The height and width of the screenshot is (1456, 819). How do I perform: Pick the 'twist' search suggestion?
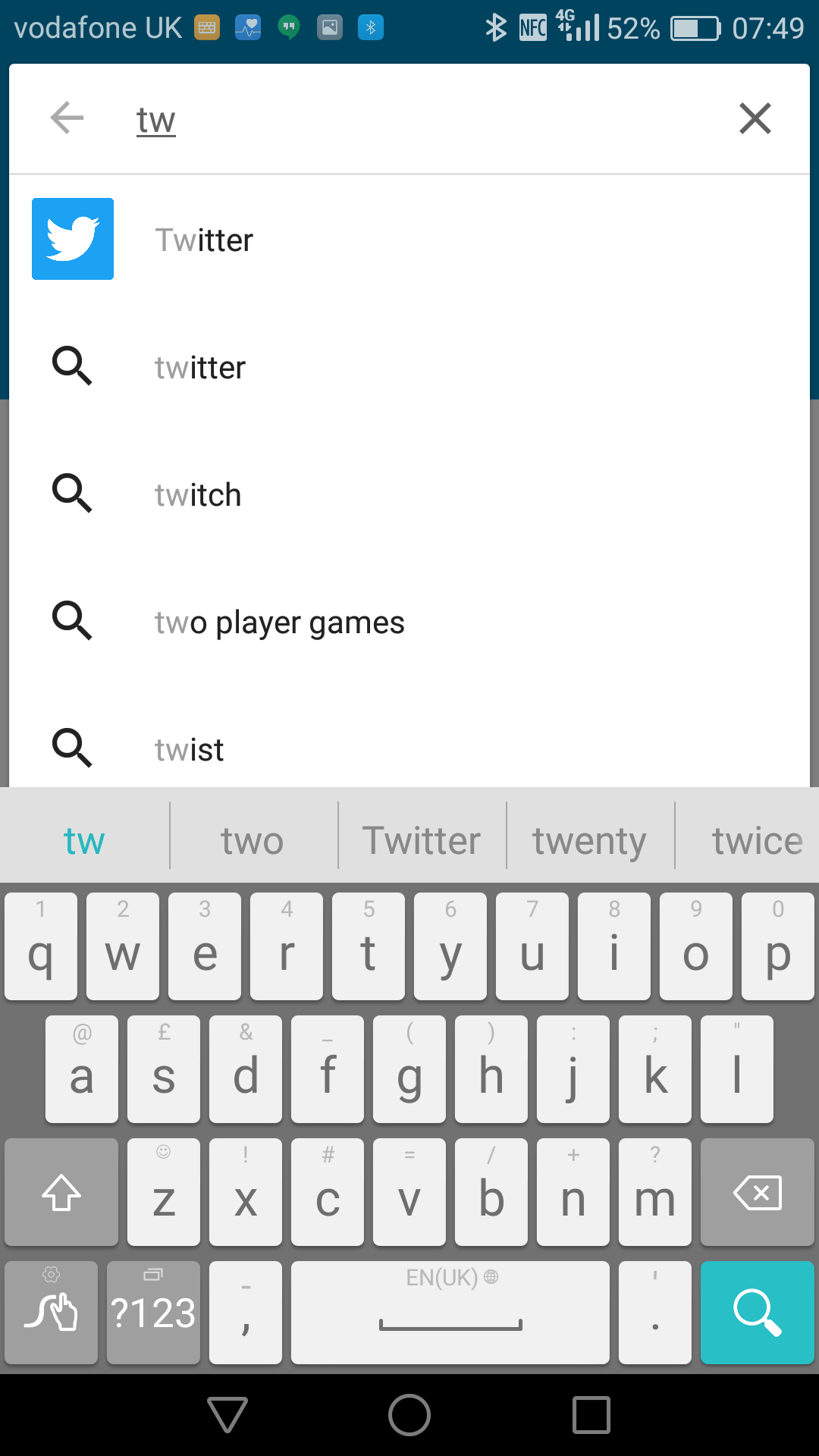tap(409, 748)
